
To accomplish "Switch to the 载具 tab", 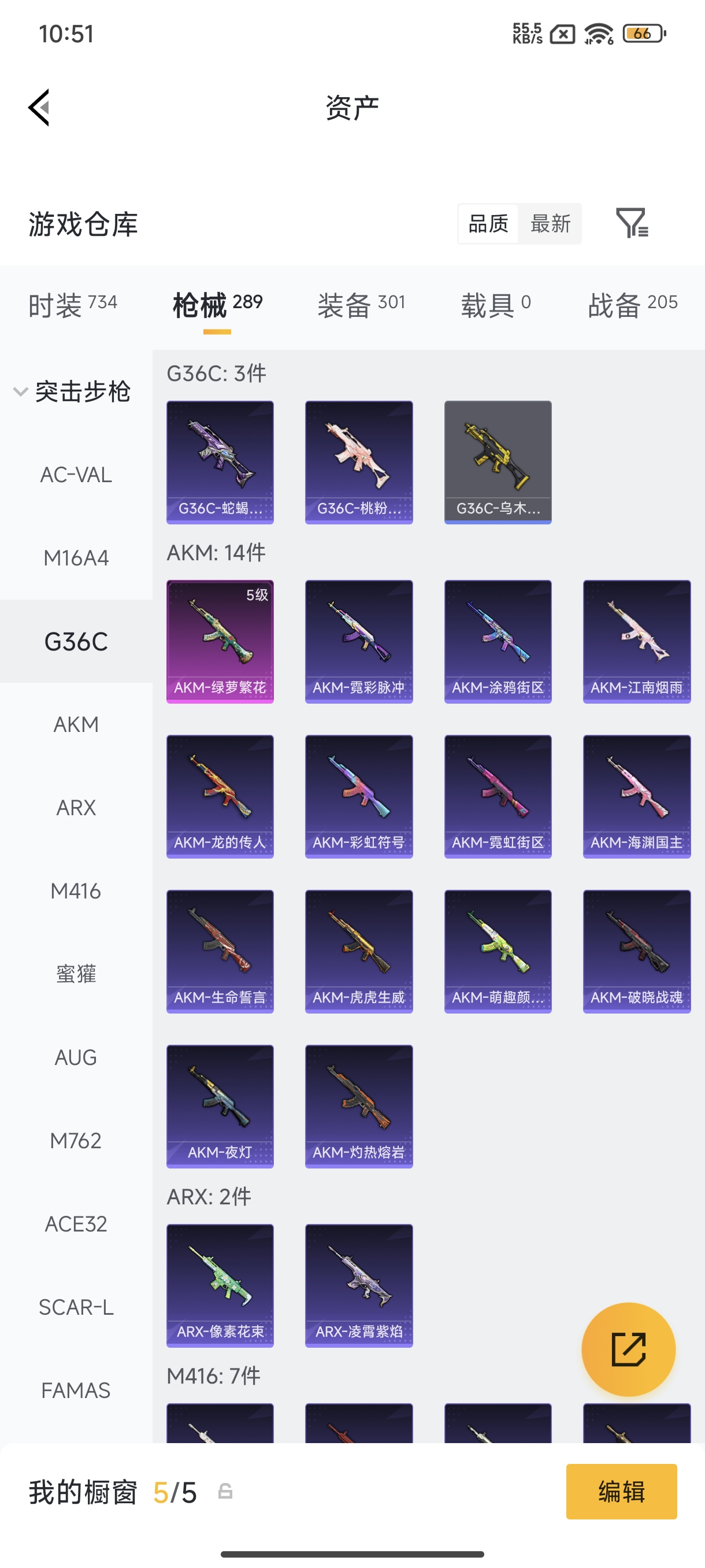I will (495, 304).
